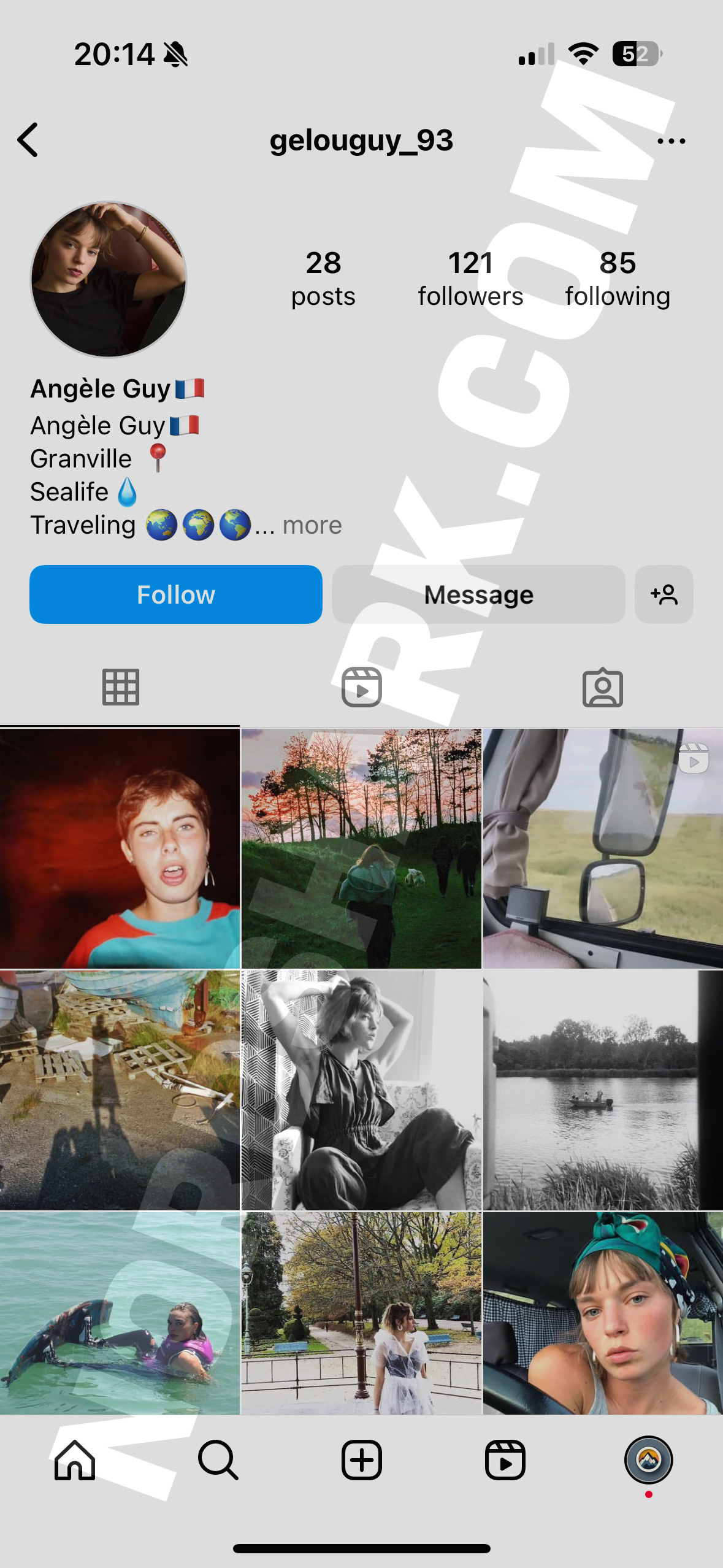Open the black-and-white lake post
Screen dimensions: 723x1568
click(x=603, y=1090)
